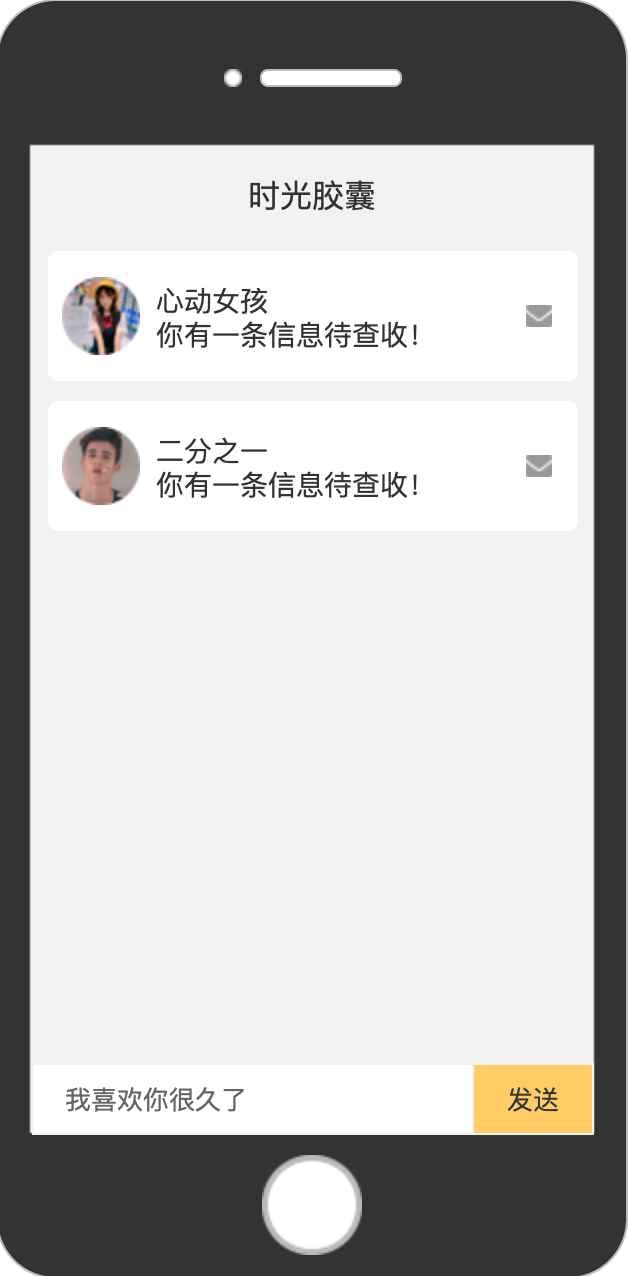Send the message with 发送 button

533,1099
